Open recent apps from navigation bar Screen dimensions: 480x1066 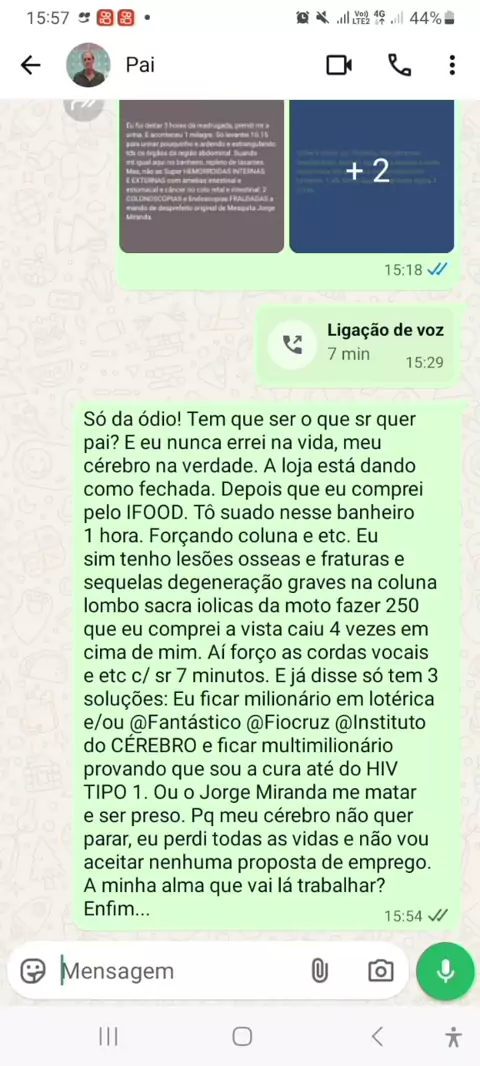coord(108,1036)
